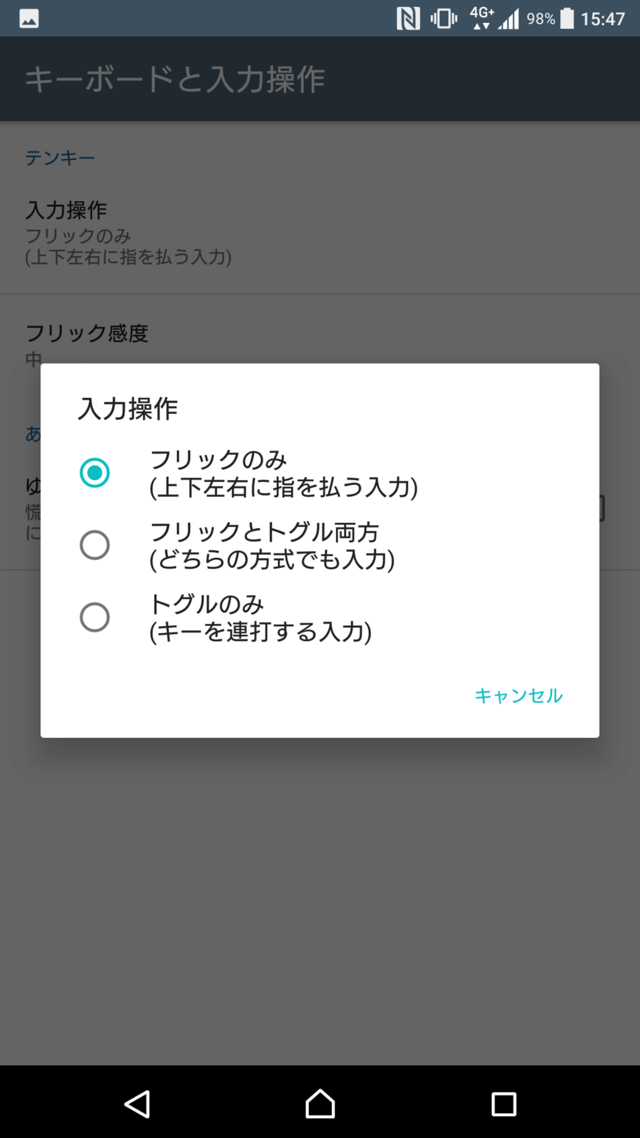Choose フリックとトグル両方 input method

[95, 545]
